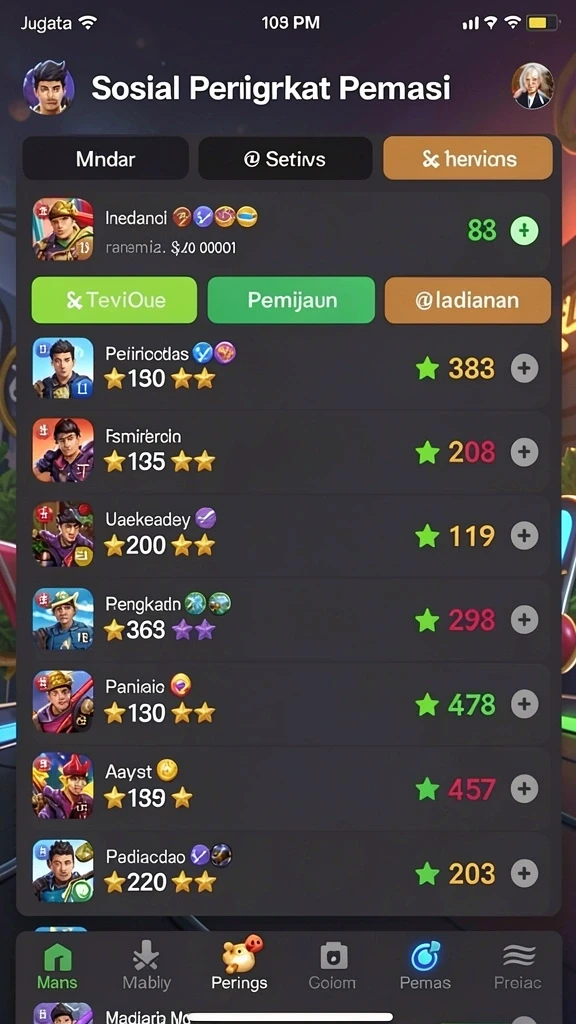The image size is (576, 1024).
Task: Switch to the hervians tab
Action: click(468, 158)
